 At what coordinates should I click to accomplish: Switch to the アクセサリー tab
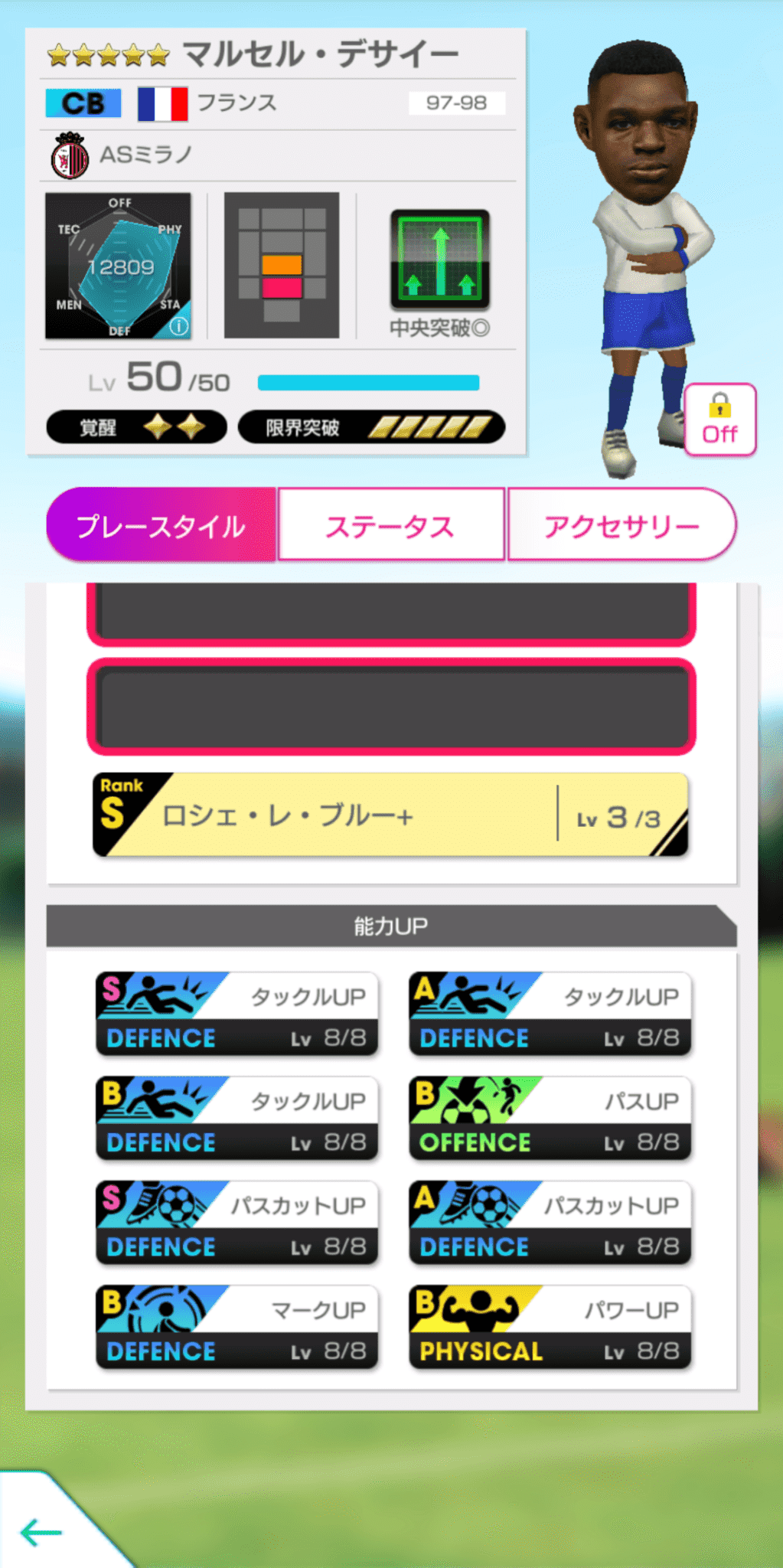point(622,524)
